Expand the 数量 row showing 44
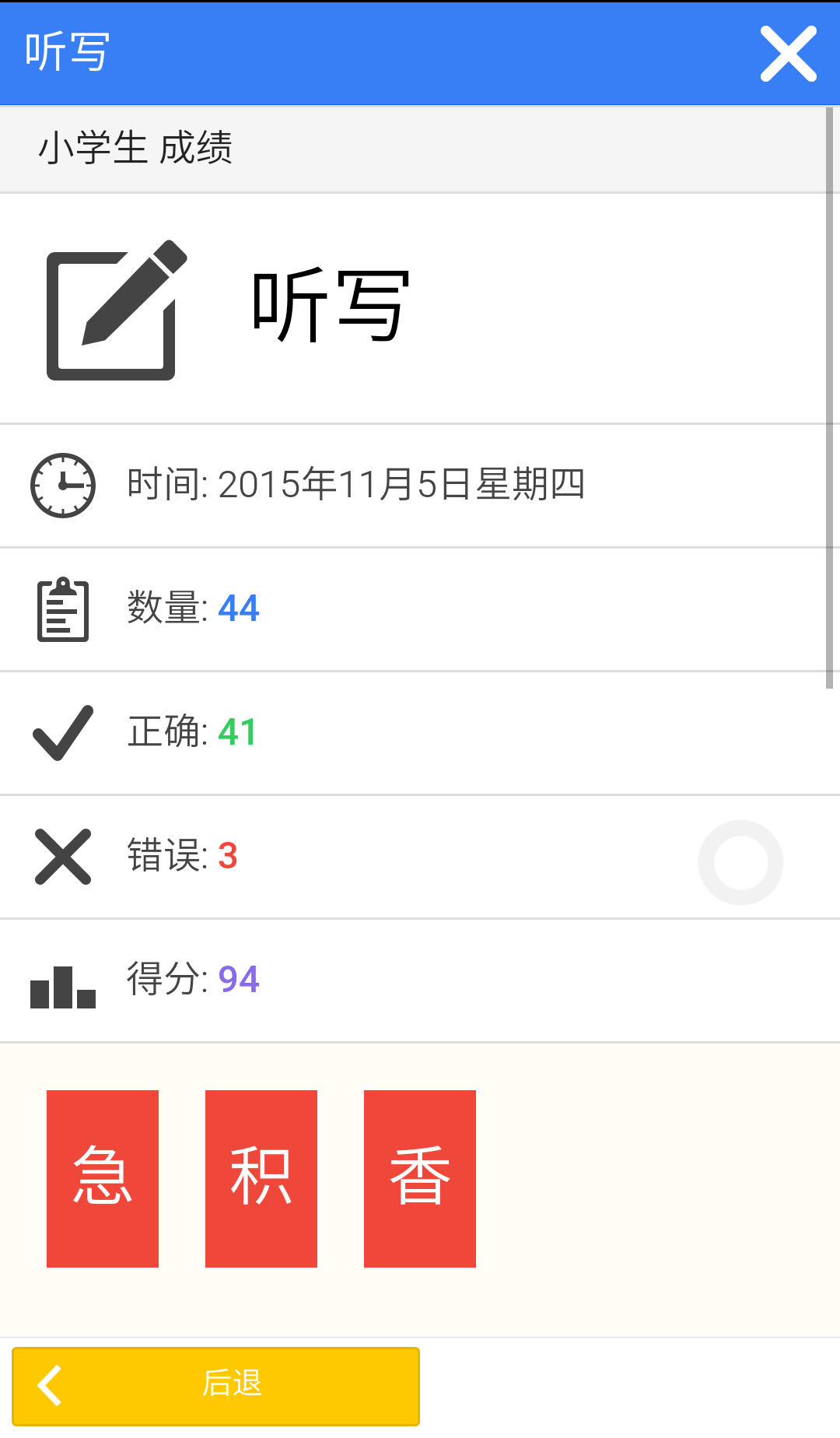The width and height of the screenshot is (840, 1438). point(420,609)
